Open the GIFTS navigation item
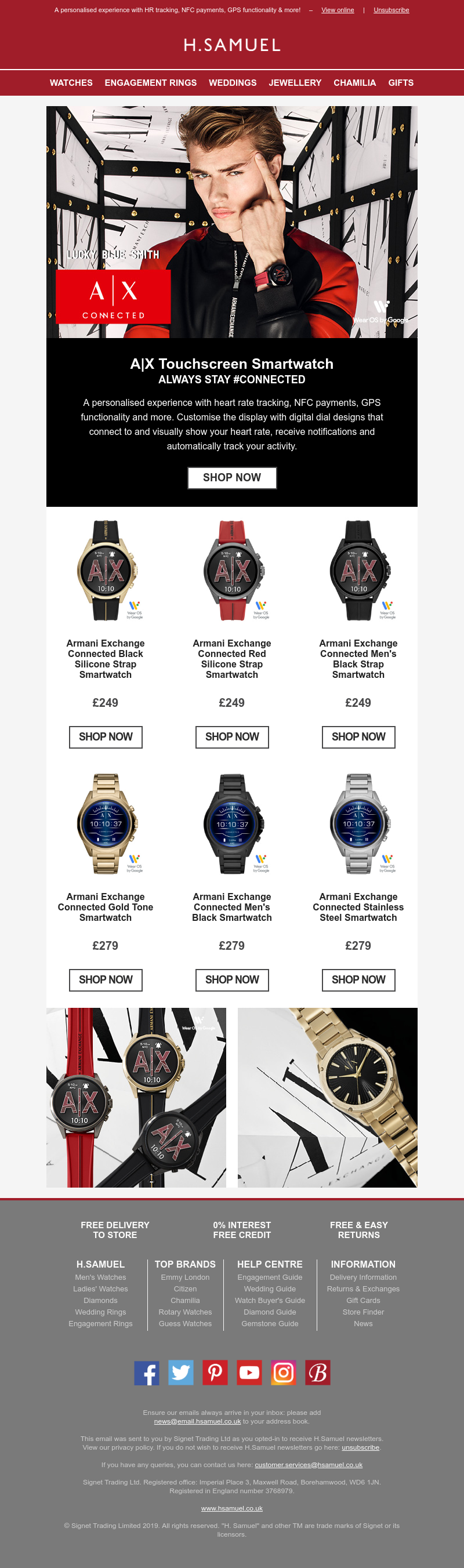Viewport: 464px width, 1568px height. [x=401, y=83]
